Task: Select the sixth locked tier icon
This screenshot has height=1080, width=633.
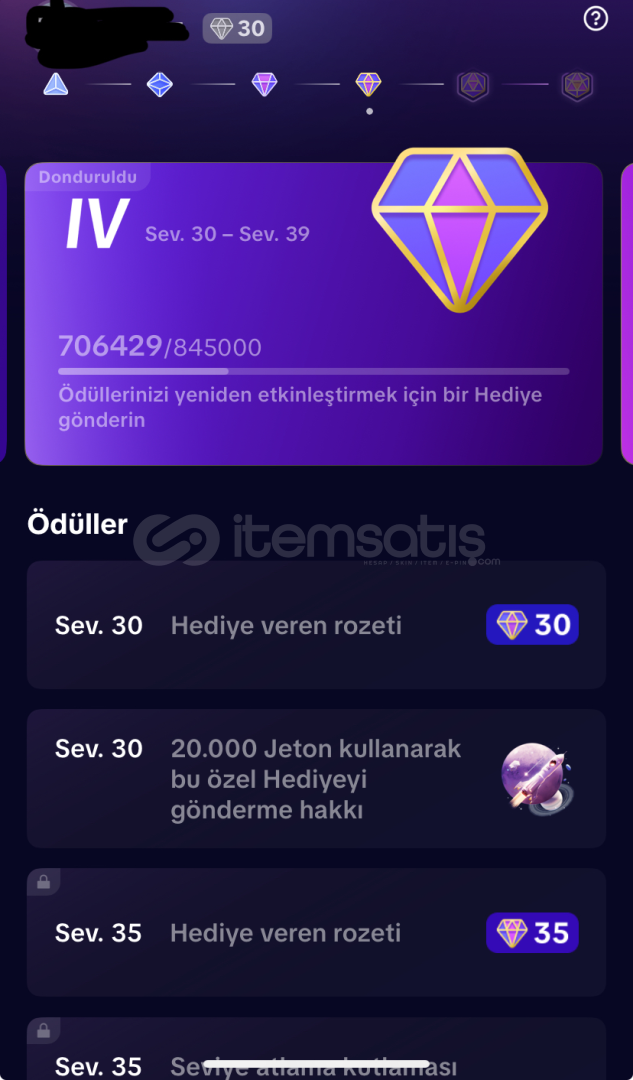Action: [577, 85]
